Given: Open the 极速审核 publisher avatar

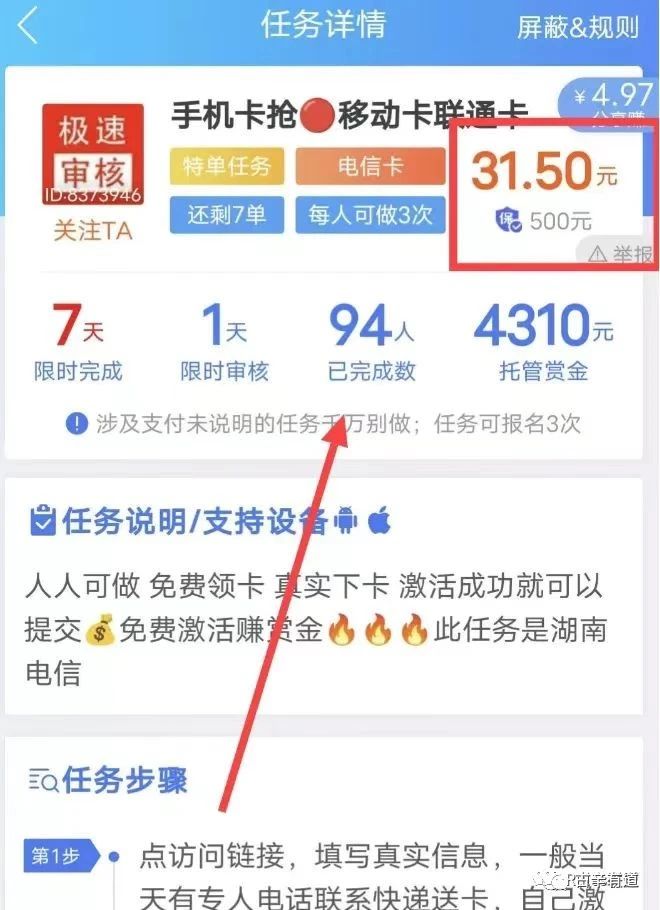Looking at the screenshot, I should pyautogui.click(x=92, y=153).
